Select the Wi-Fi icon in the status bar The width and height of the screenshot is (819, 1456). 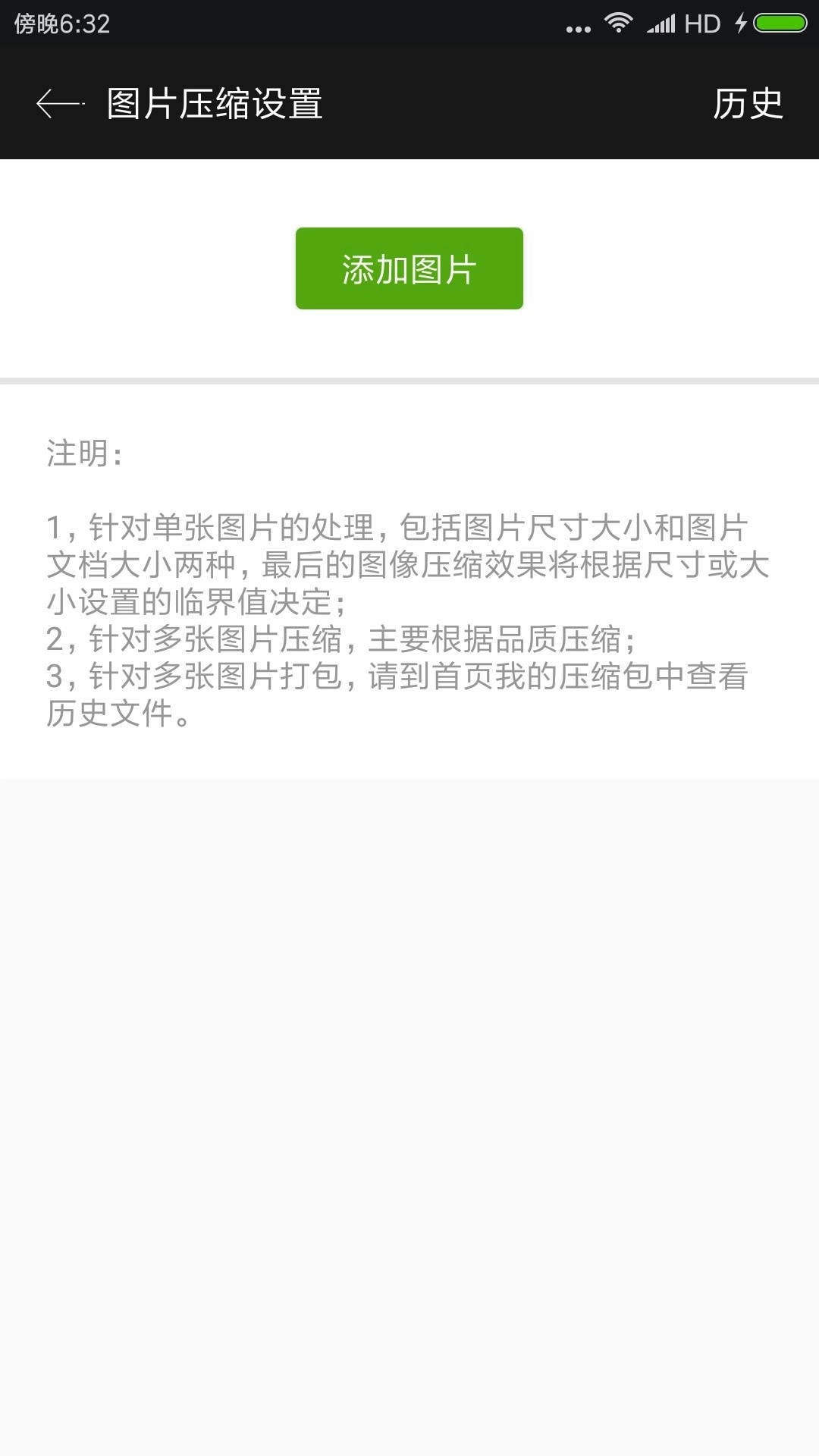click(x=620, y=23)
